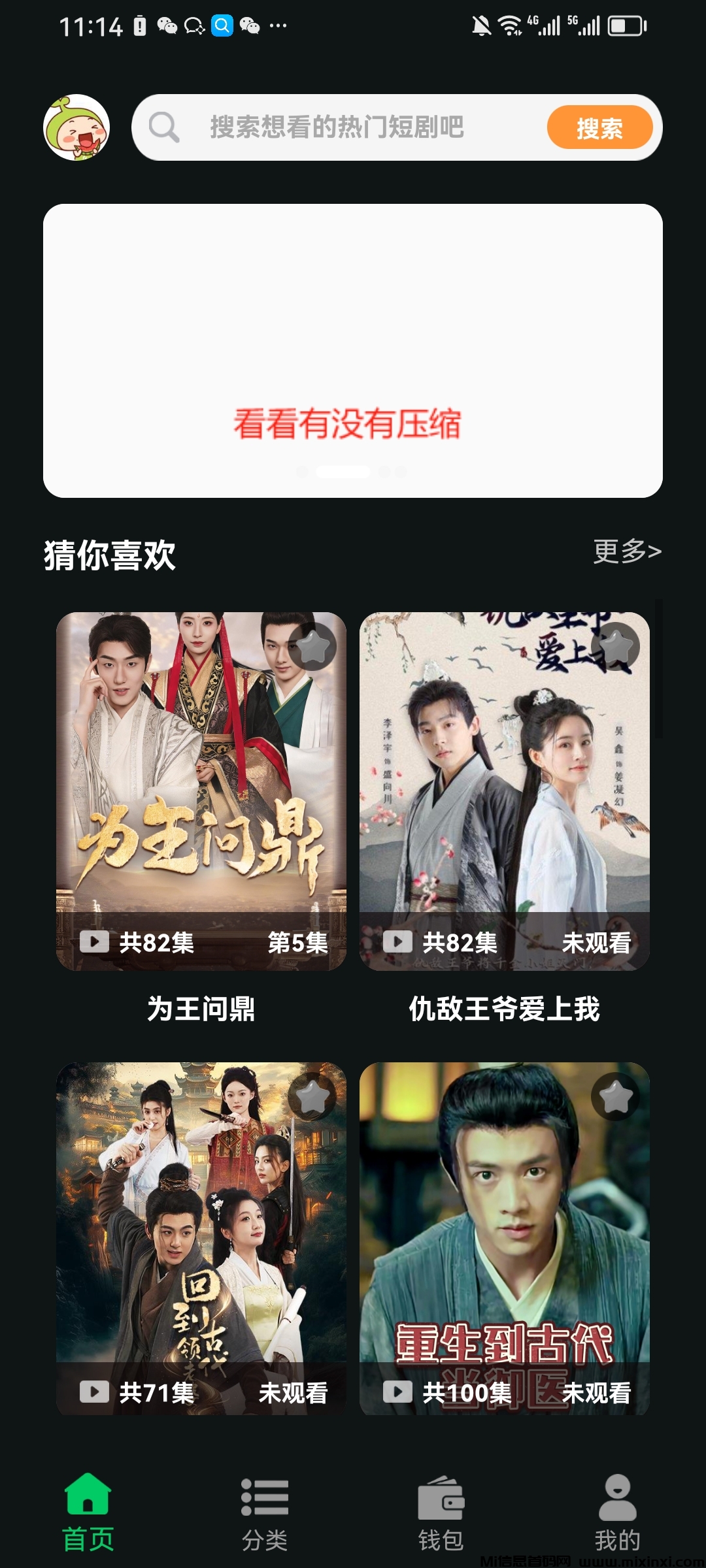Open the user avatar next to search
Image resolution: width=706 pixels, height=1568 pixels.
(x=78, y=128)
